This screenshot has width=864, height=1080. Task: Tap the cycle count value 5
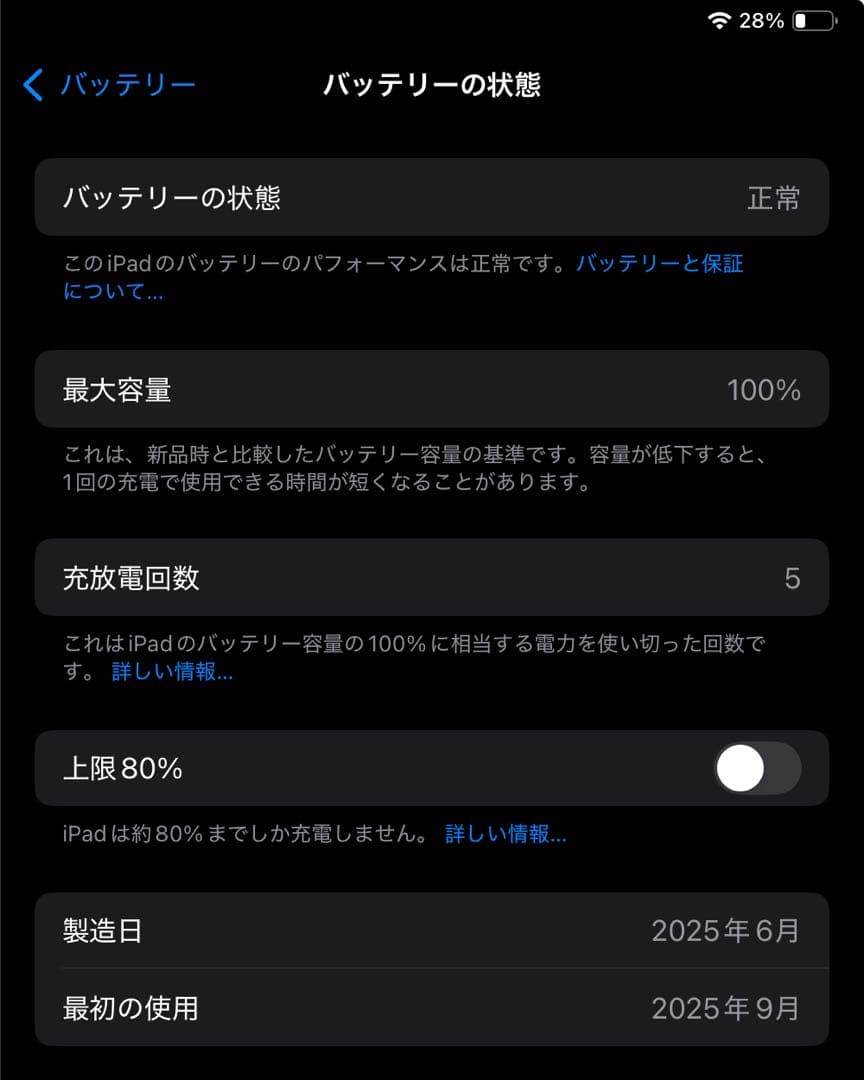[x=793, y=578]
